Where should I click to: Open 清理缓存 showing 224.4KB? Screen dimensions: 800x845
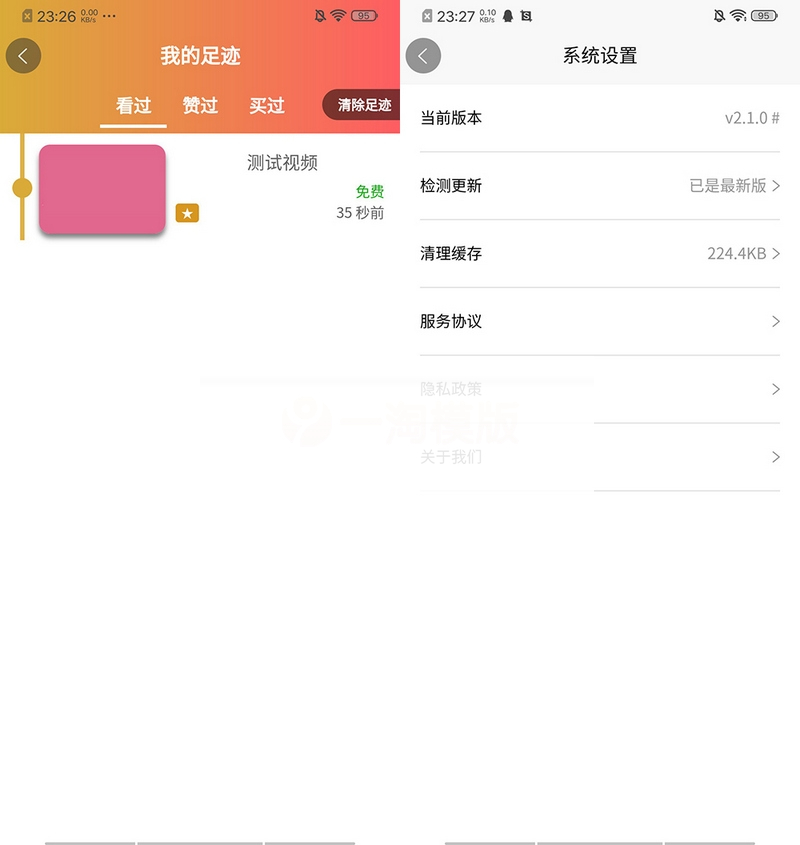(x=600, y=254)
